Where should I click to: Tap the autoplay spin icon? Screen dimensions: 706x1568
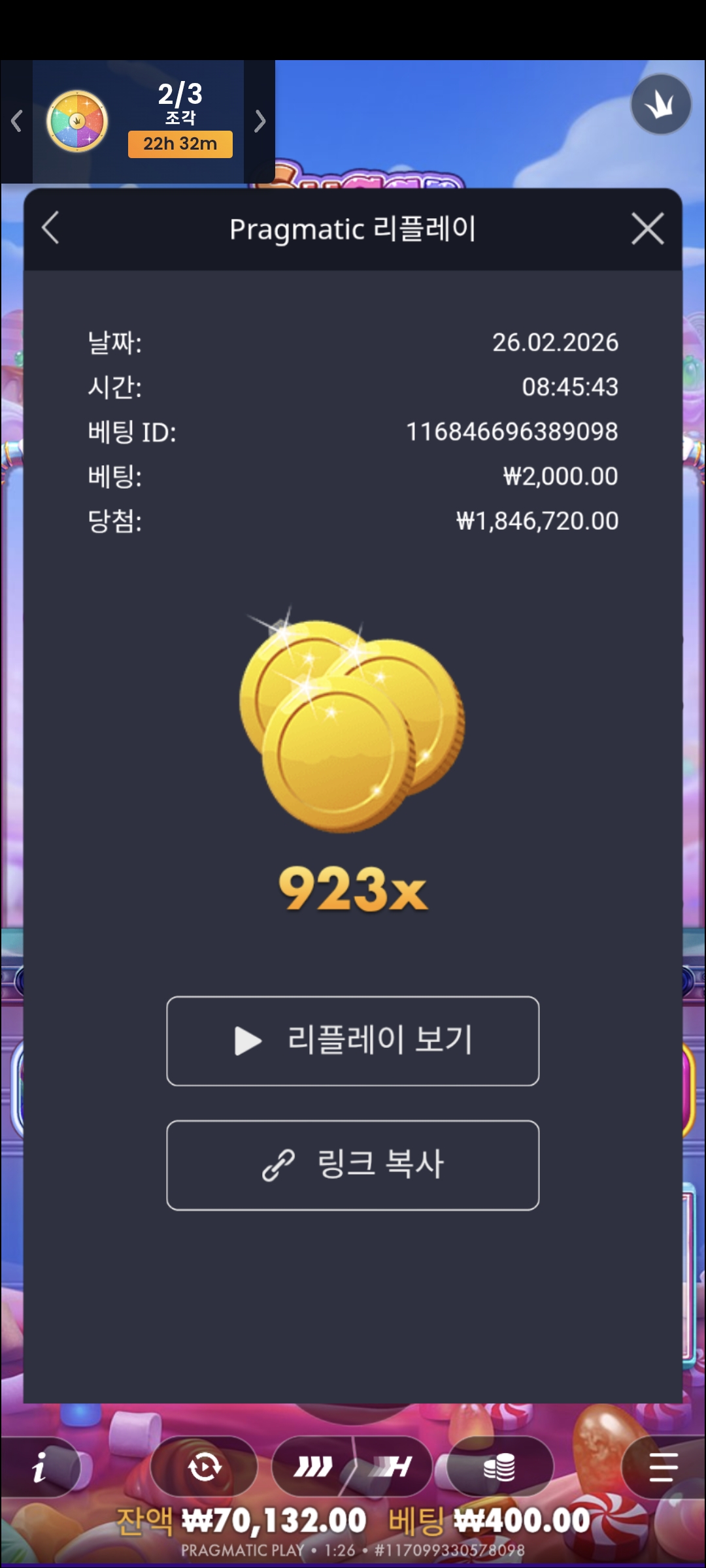pyautogui.click(x=205, y=1467)
